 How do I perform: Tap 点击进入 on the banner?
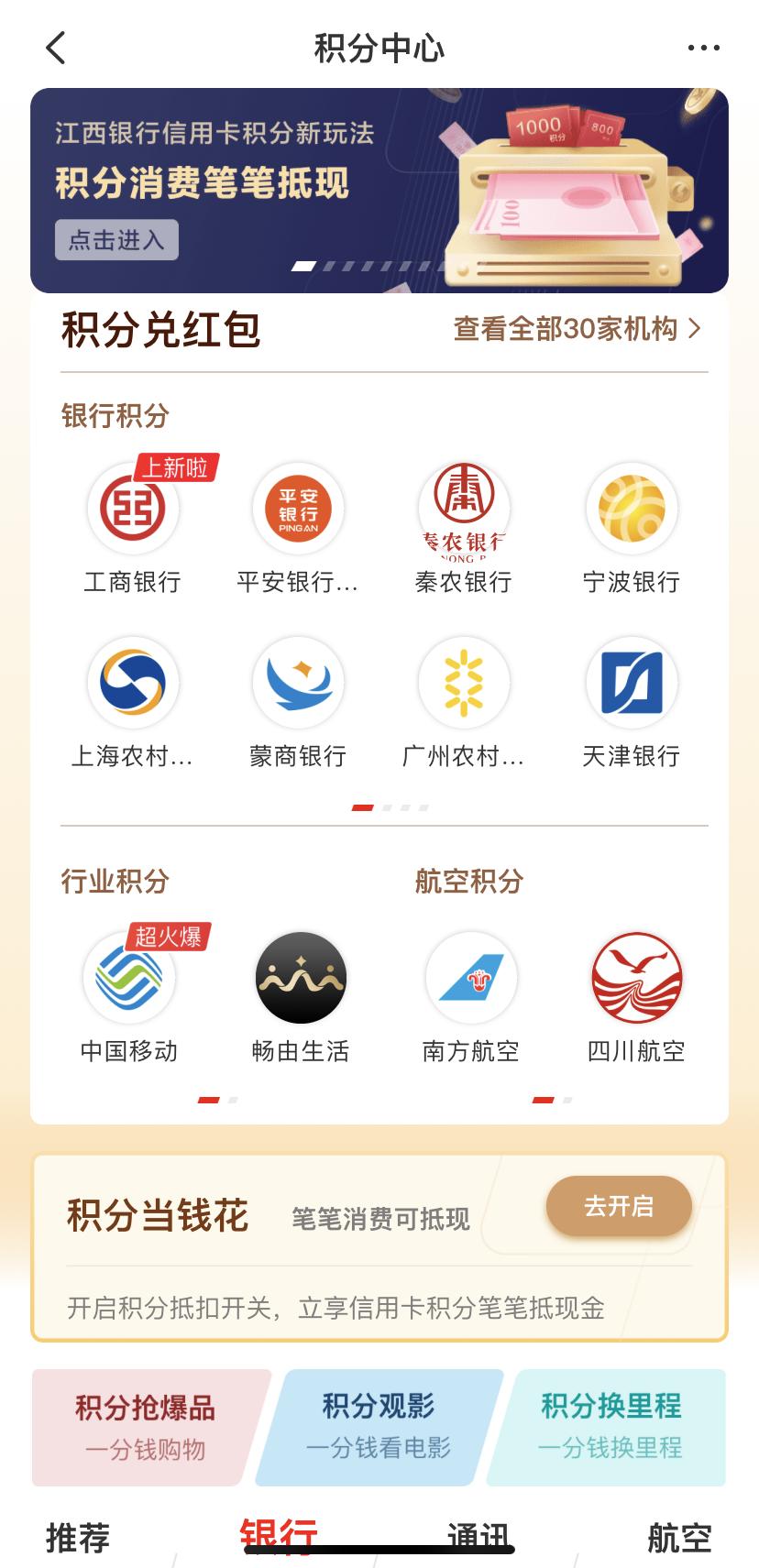pos(117,241)
